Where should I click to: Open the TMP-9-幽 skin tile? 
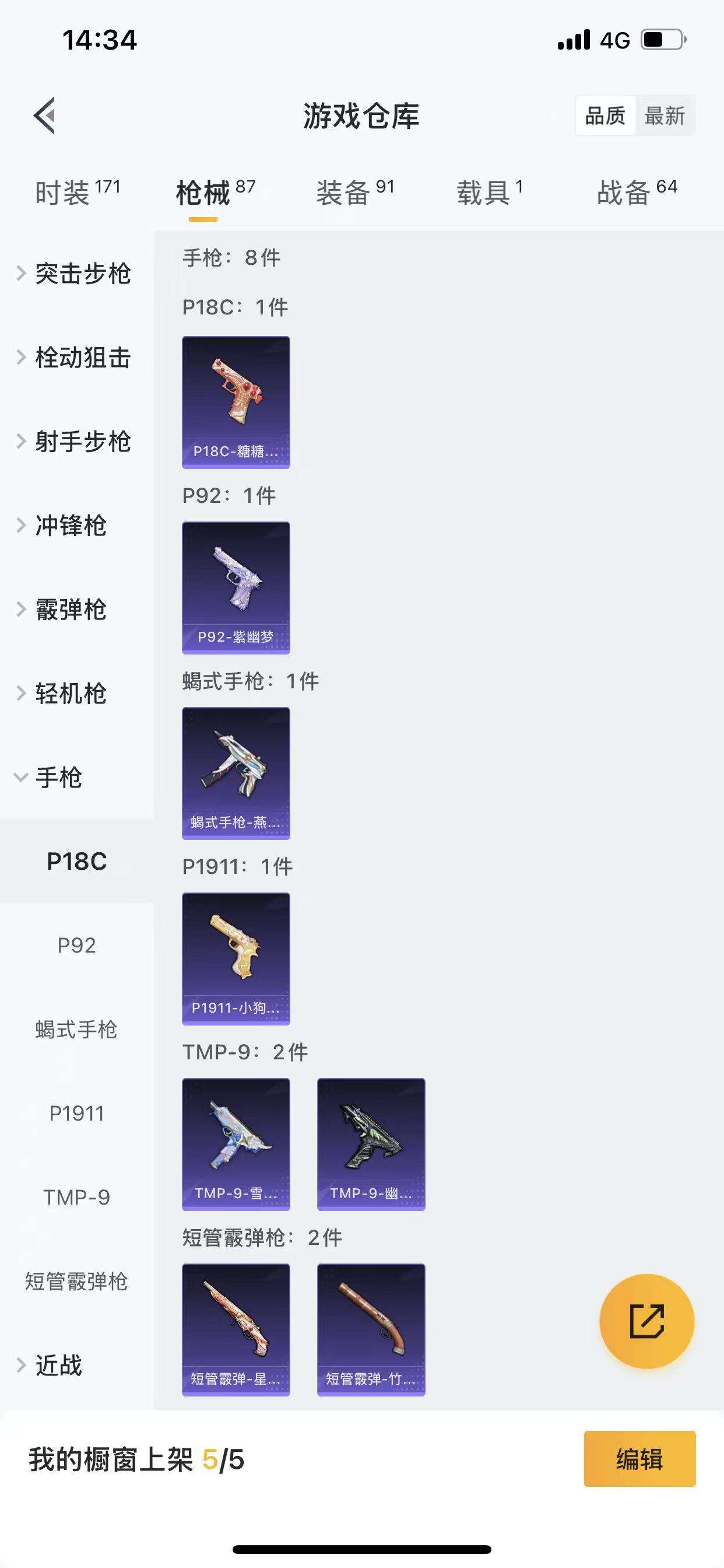(x=371, y=1144)
